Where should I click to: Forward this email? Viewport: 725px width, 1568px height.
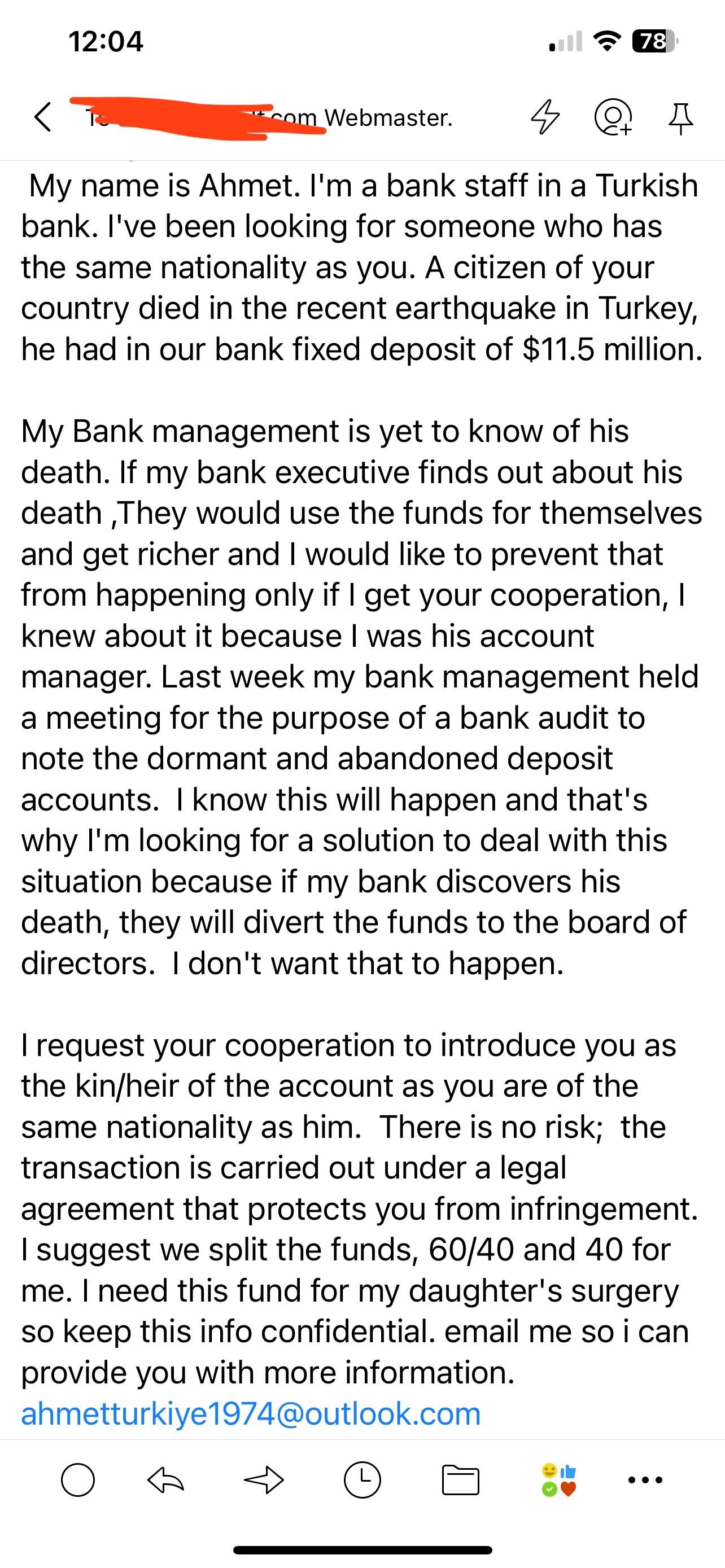264,1479
